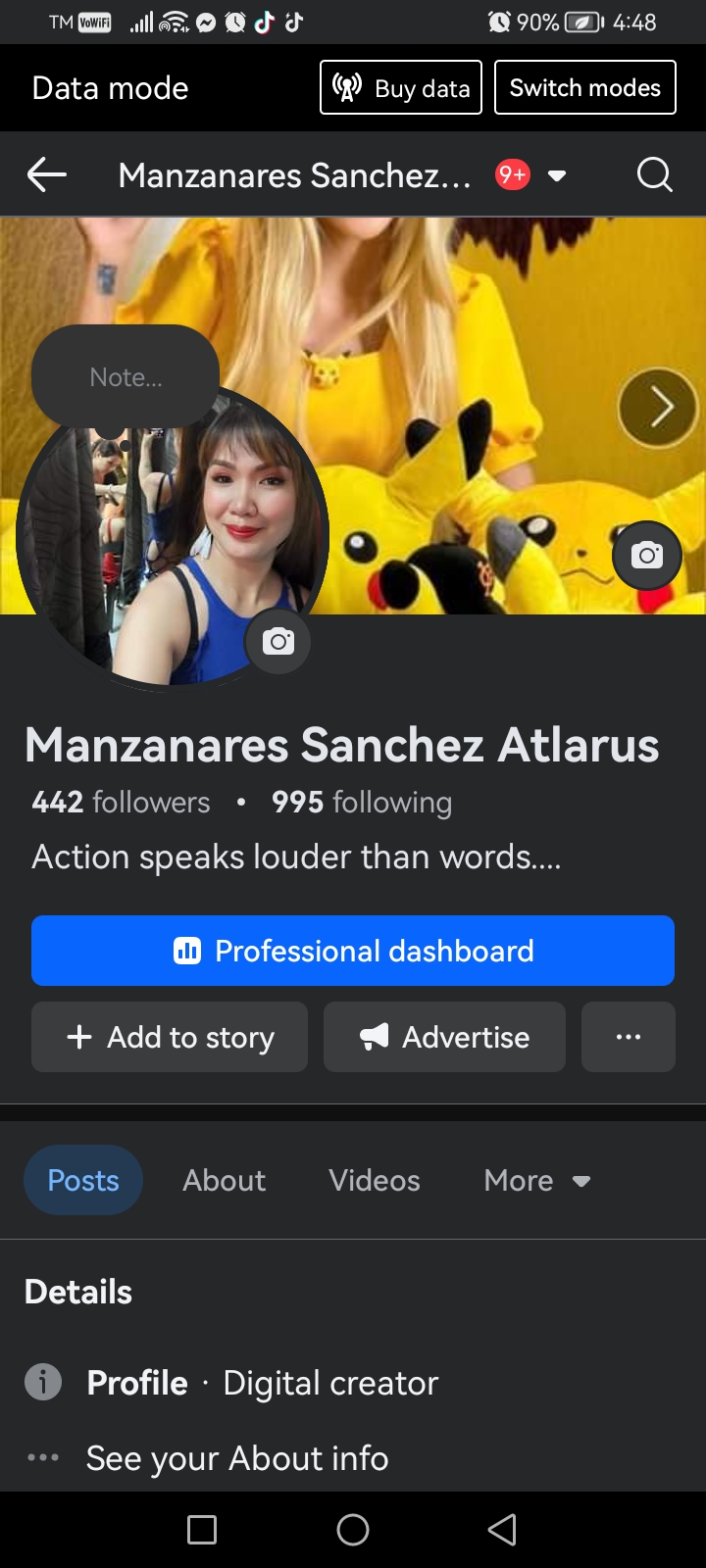Tap Add to story
The height and width of the screenshot is (1568, 706).
[x=170, y=1037]
